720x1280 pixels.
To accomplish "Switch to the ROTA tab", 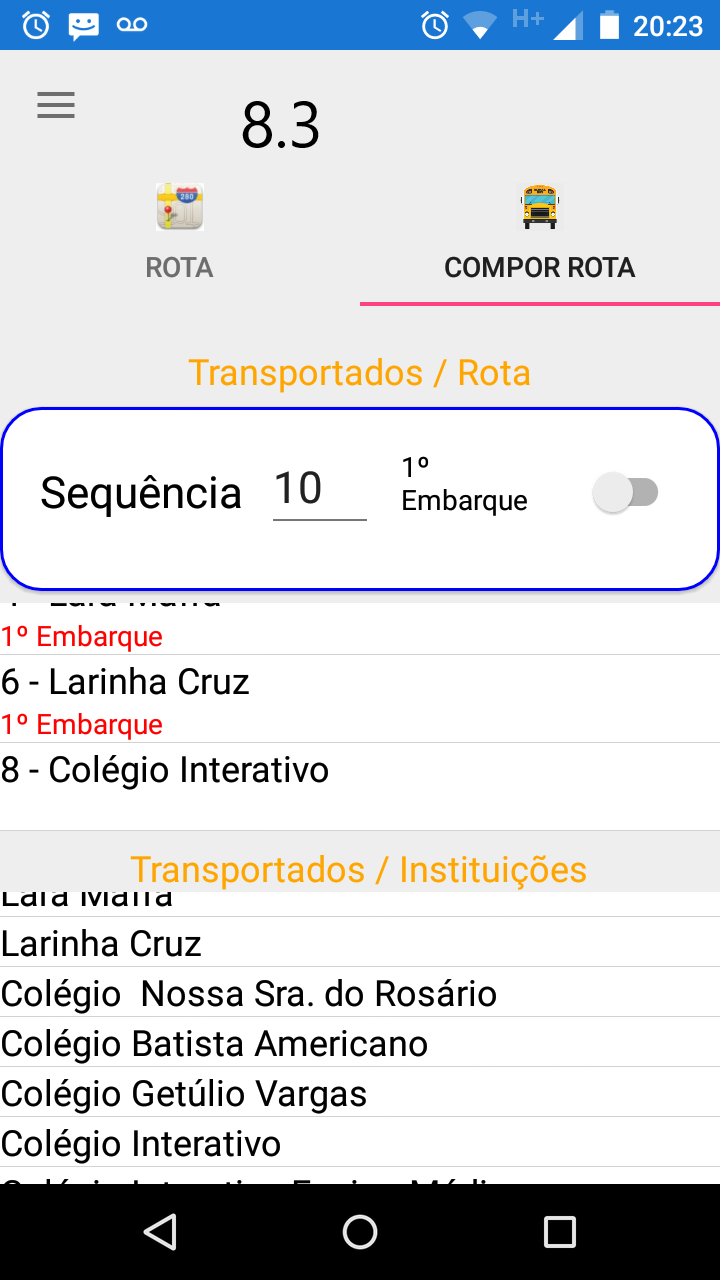I will [180, 234].
